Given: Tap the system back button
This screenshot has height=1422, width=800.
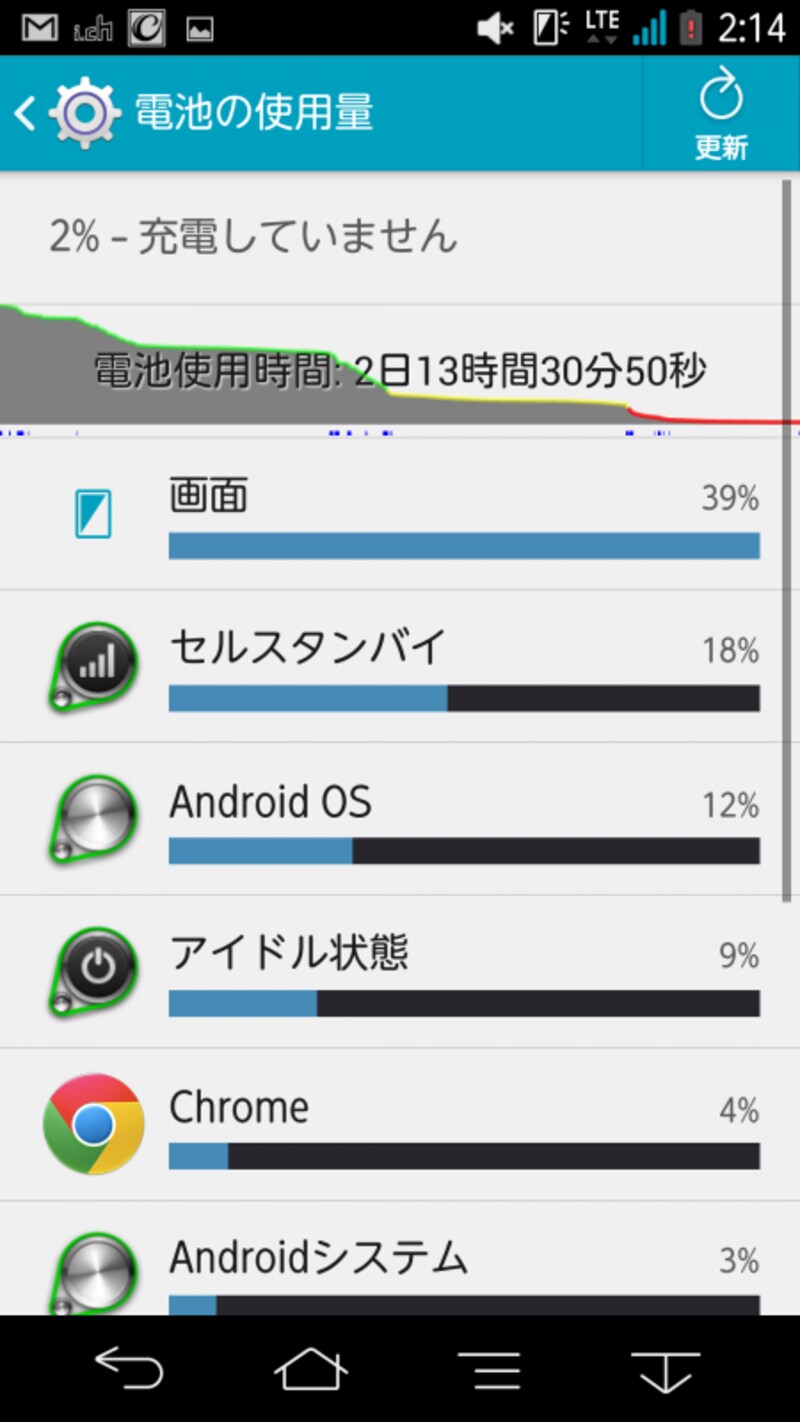Looking at the screenshot, I should coord(129,1369).
